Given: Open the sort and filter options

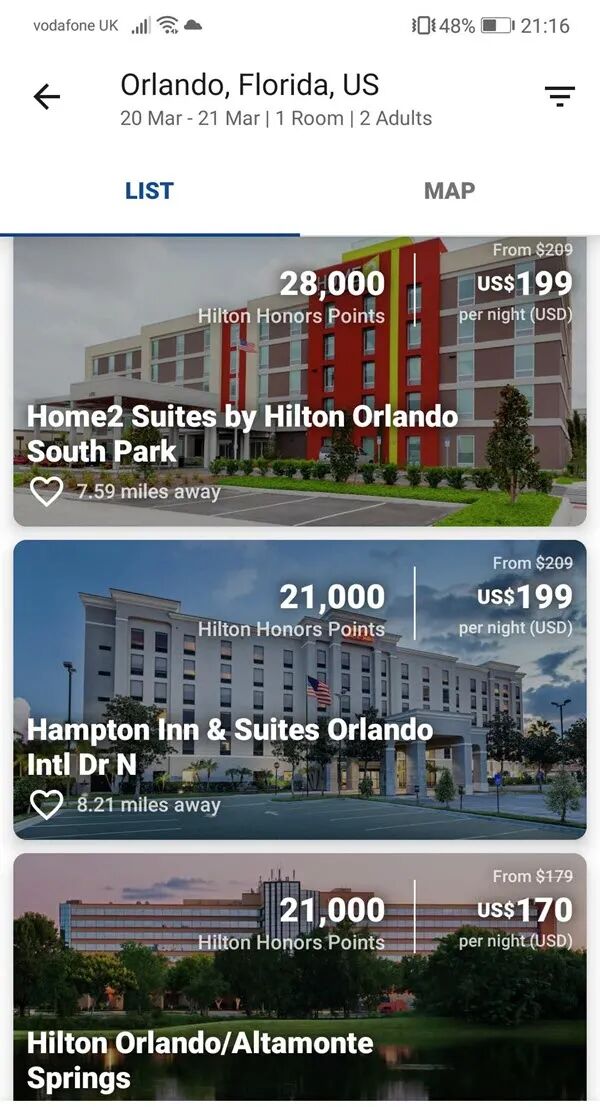Looking at the screenshot, I should [559, 97].
